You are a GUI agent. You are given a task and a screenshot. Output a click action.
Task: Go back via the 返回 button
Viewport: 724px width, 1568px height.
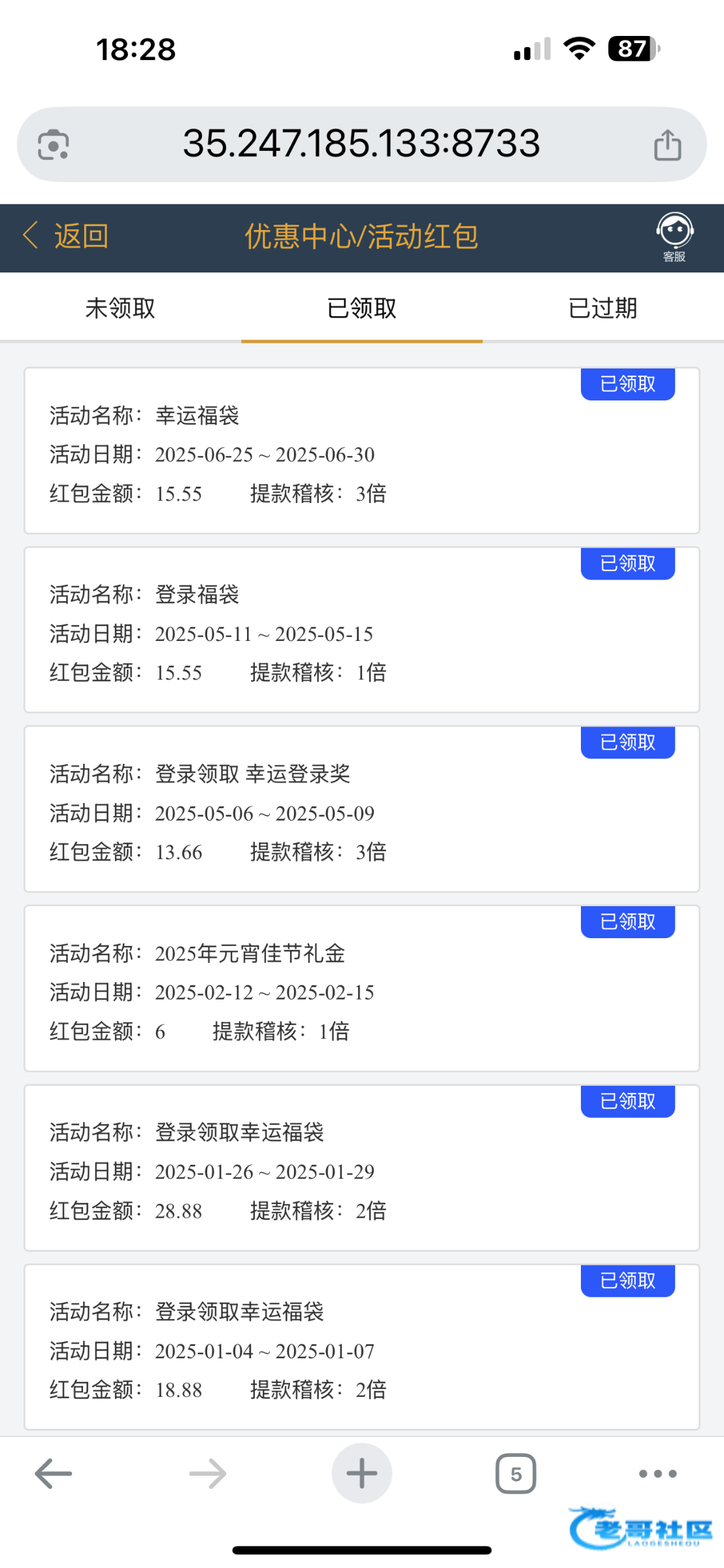pos(66,236)
